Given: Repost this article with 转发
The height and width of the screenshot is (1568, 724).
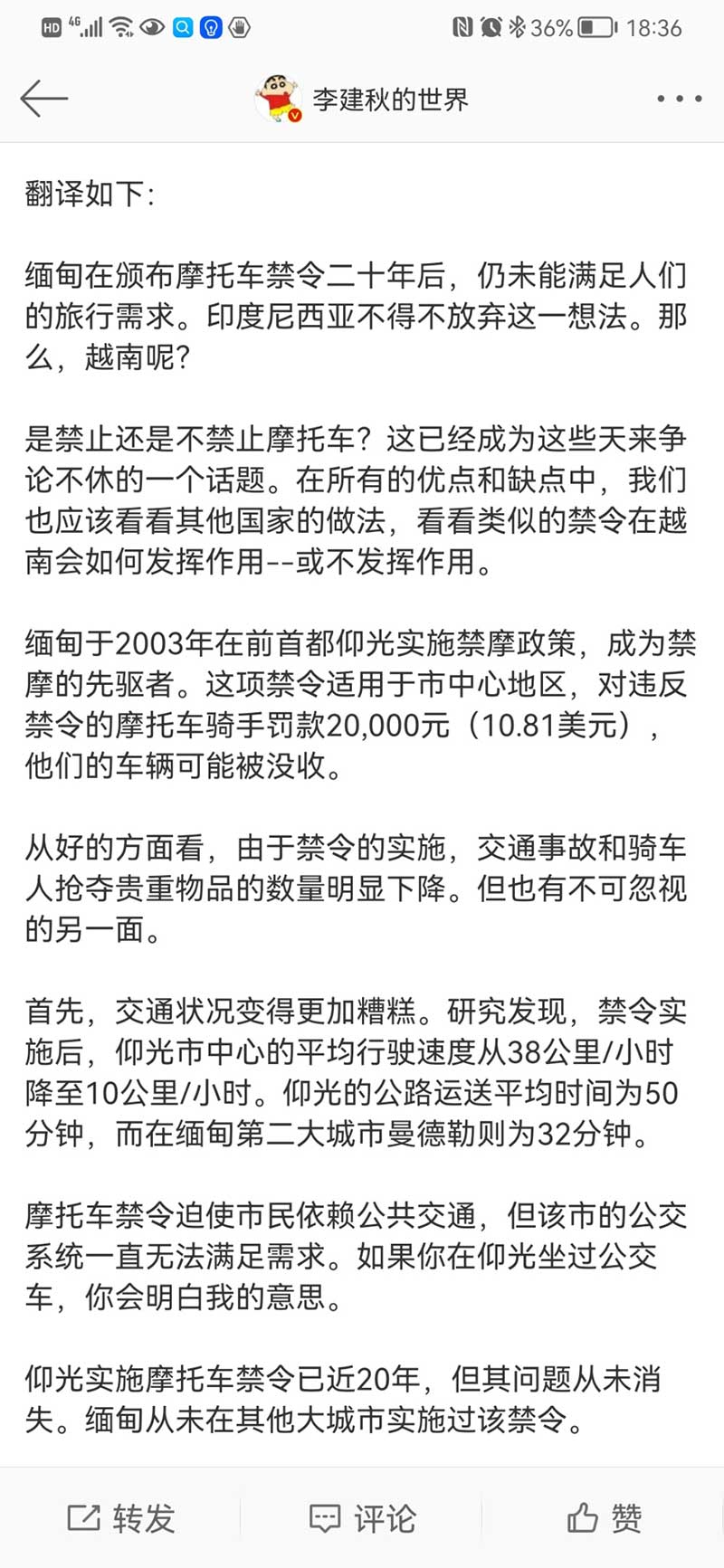Looking at the screenshot, I should tap(121, 1517).
